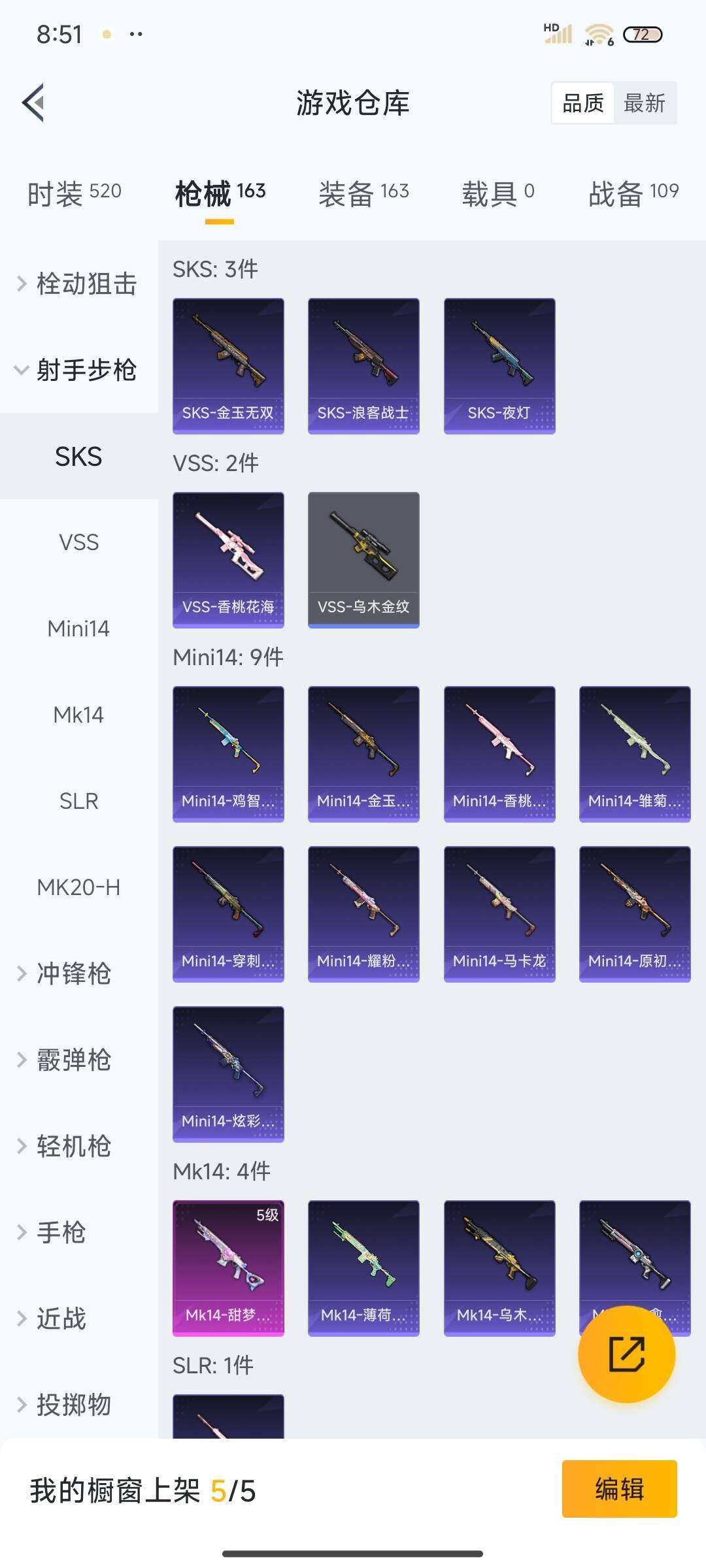
Task: Select the 品质 sort option
Action: [583, 103]
